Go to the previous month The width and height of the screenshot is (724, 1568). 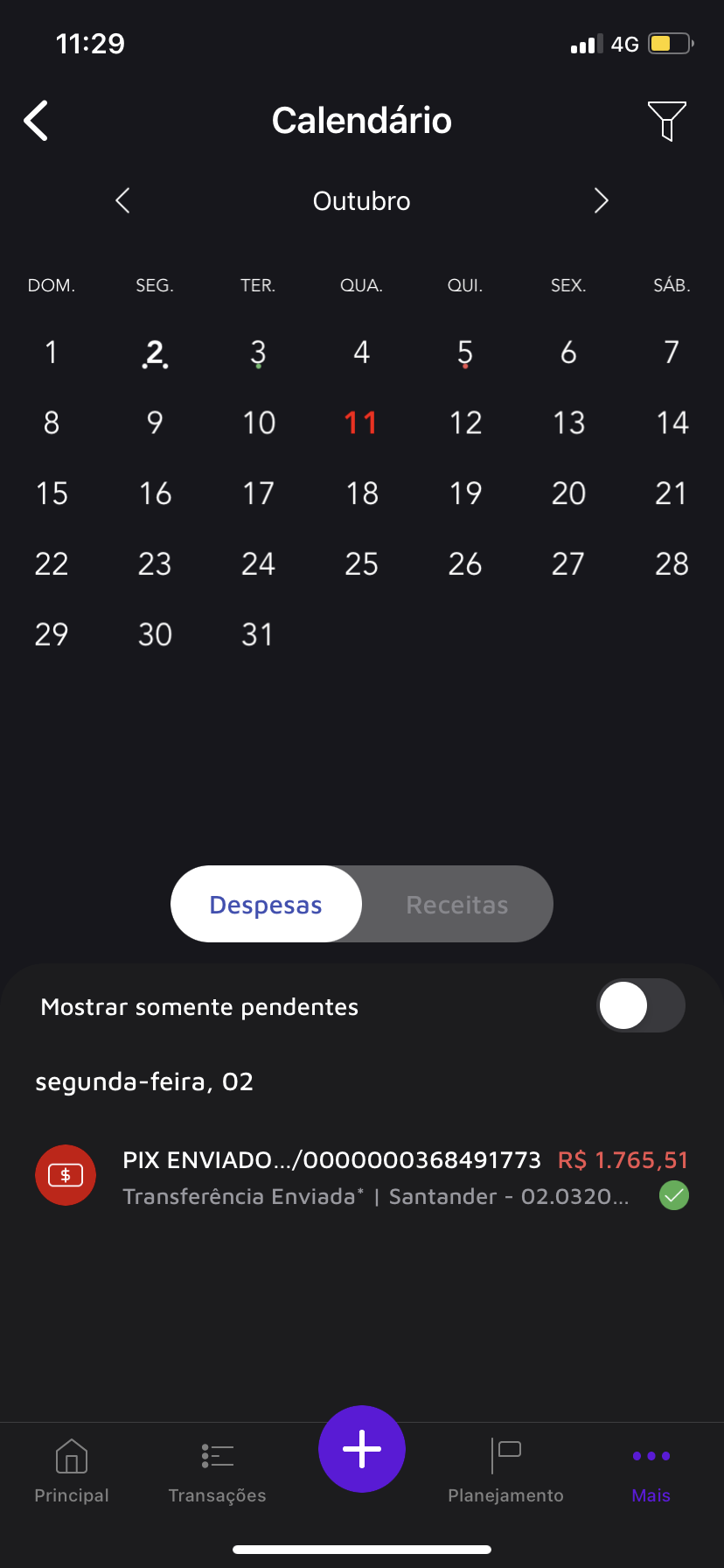(x=122, y=200)
